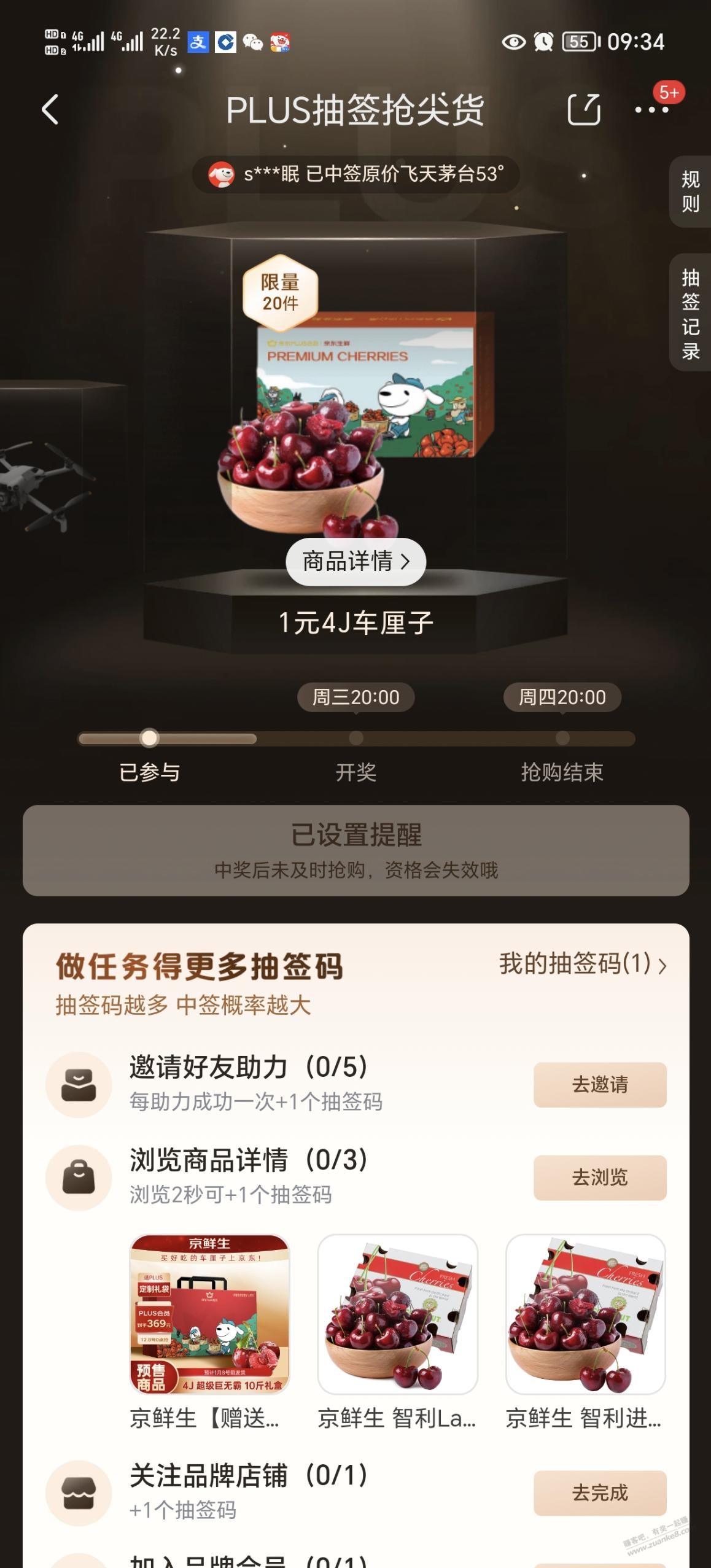Tap the alarm clock icon in status bar
This screenshot has width=711, height=1568.
pyautogui.click(x=543, y=42)
